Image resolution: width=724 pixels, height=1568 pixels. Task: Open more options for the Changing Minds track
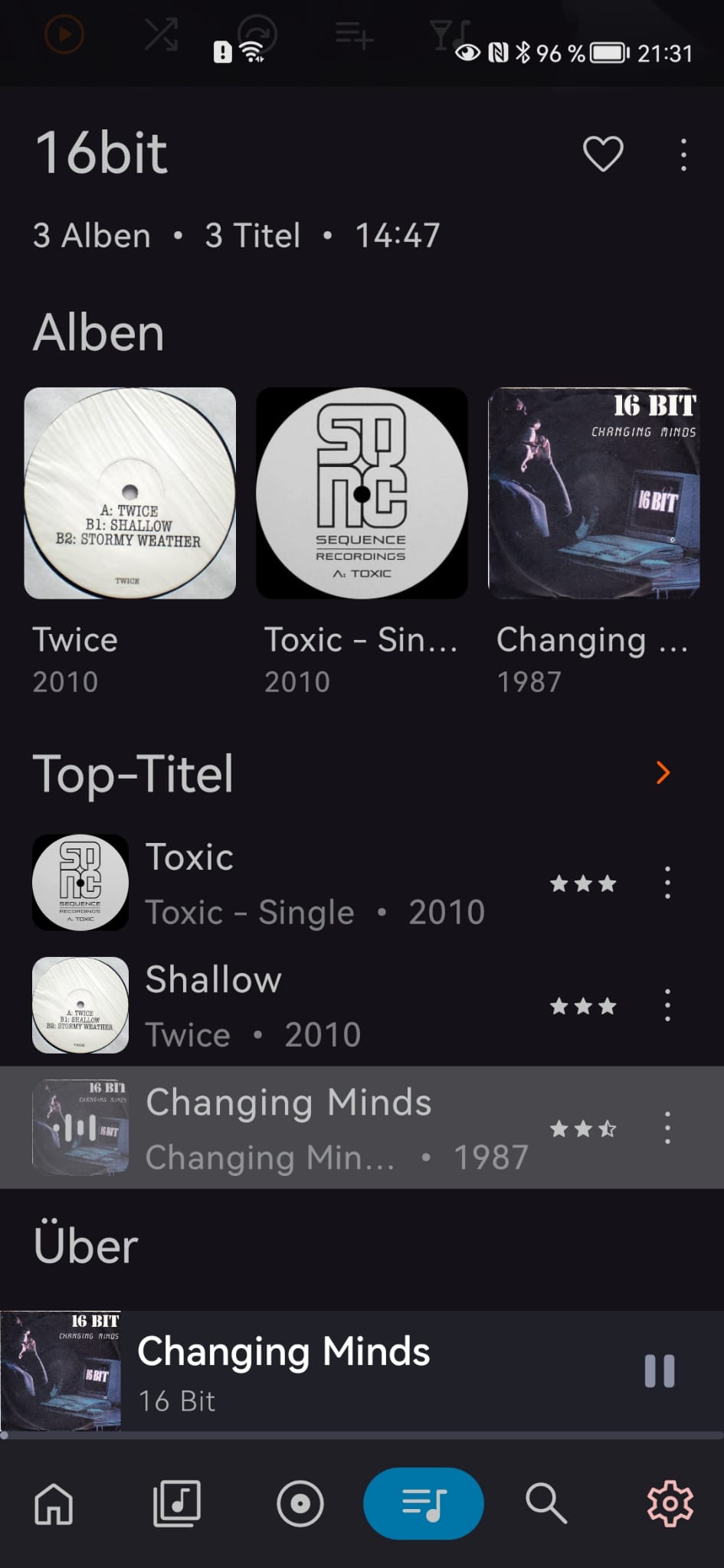click(x=667, y=1128)
